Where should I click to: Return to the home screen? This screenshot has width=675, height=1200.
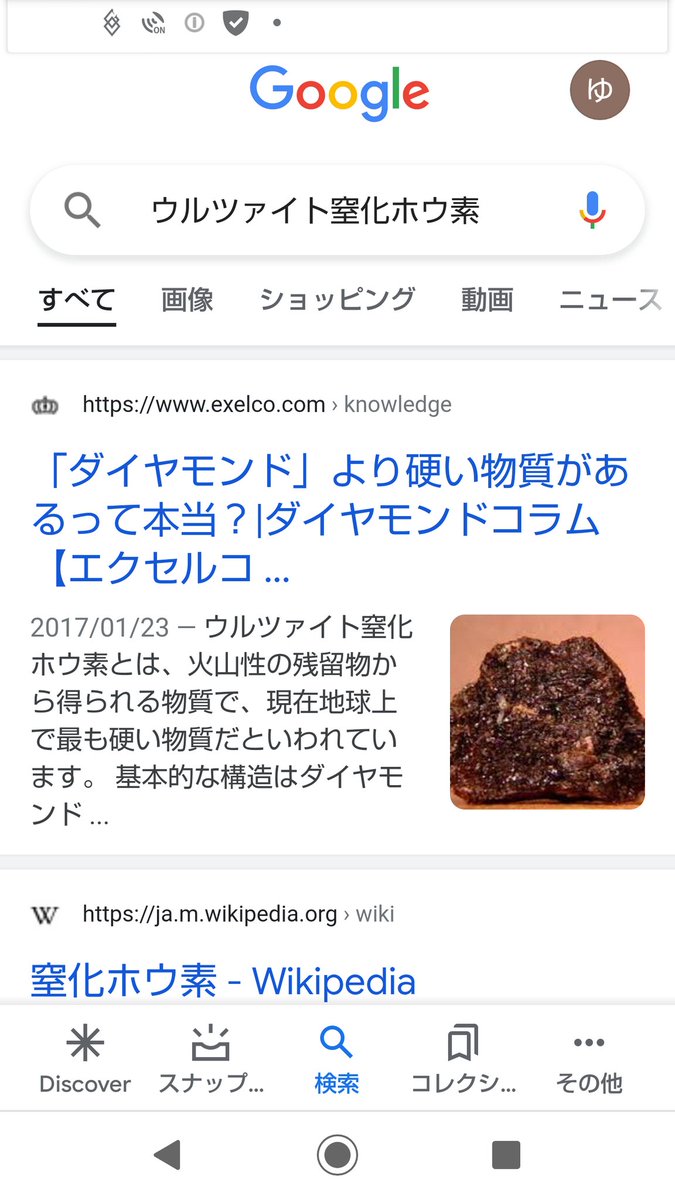tap(337, 1156)
